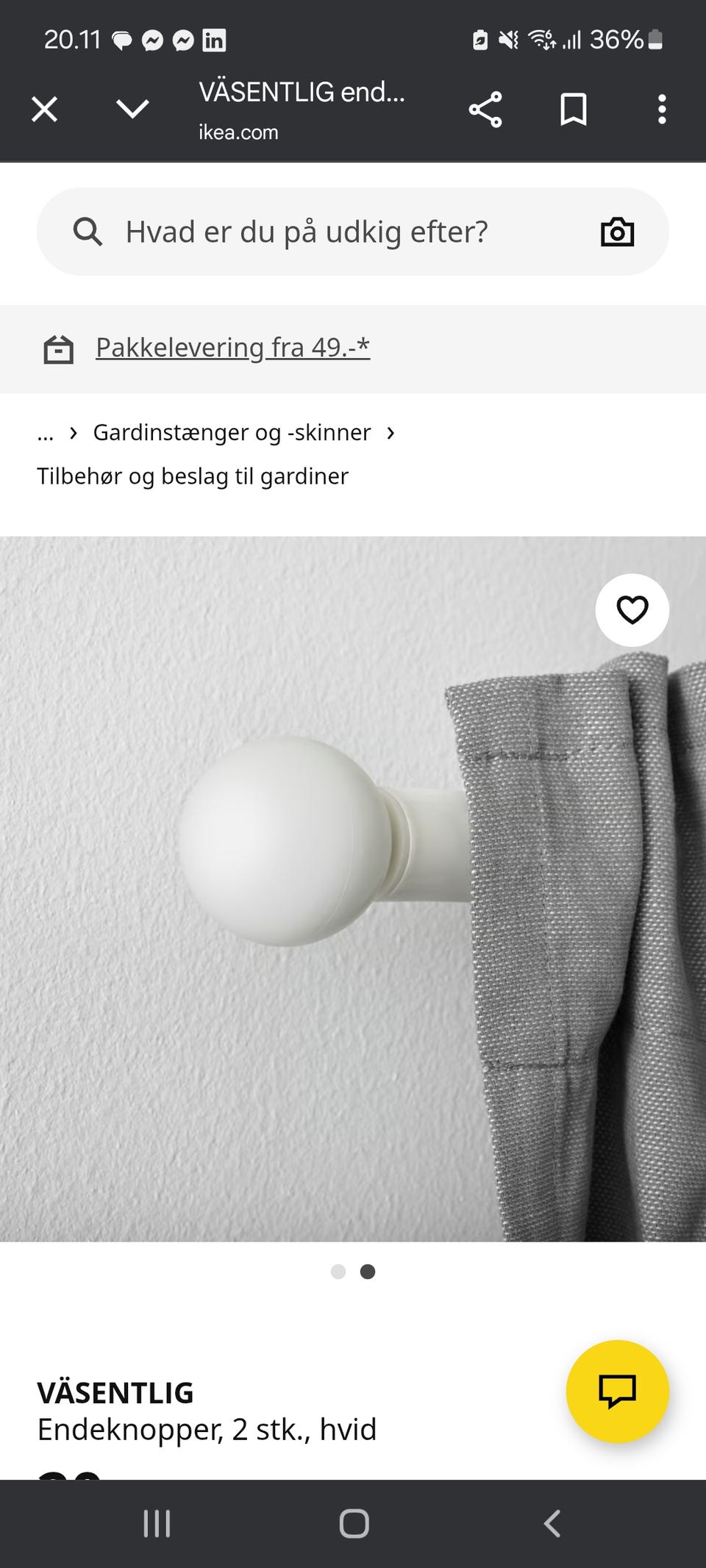Bookmark the current page
706x1568 pixels.
pyautogui.click(x=574, y=109)
